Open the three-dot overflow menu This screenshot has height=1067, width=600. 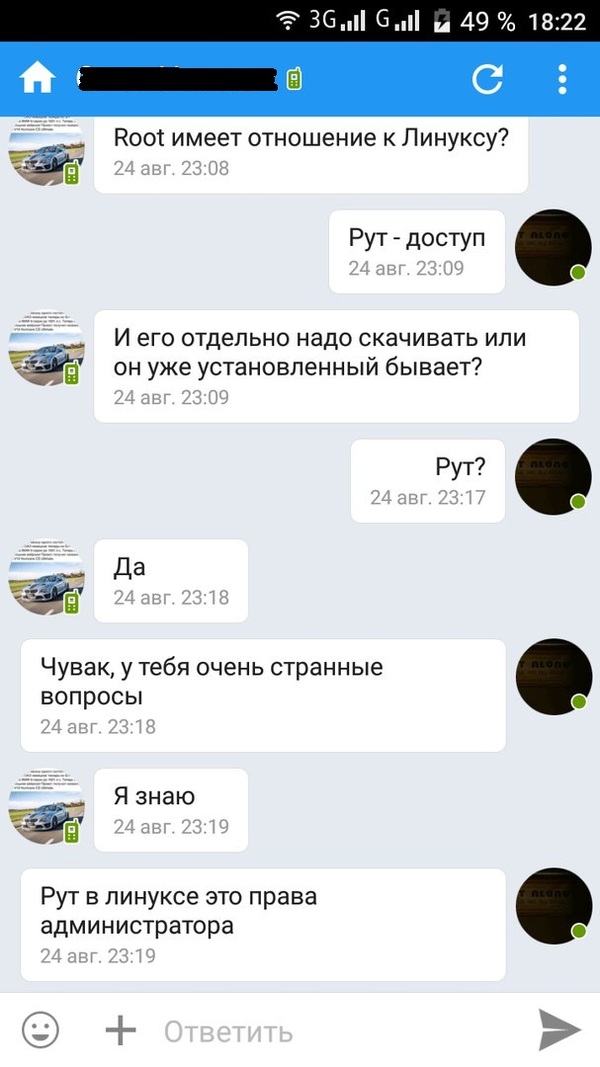click(562, 78)
